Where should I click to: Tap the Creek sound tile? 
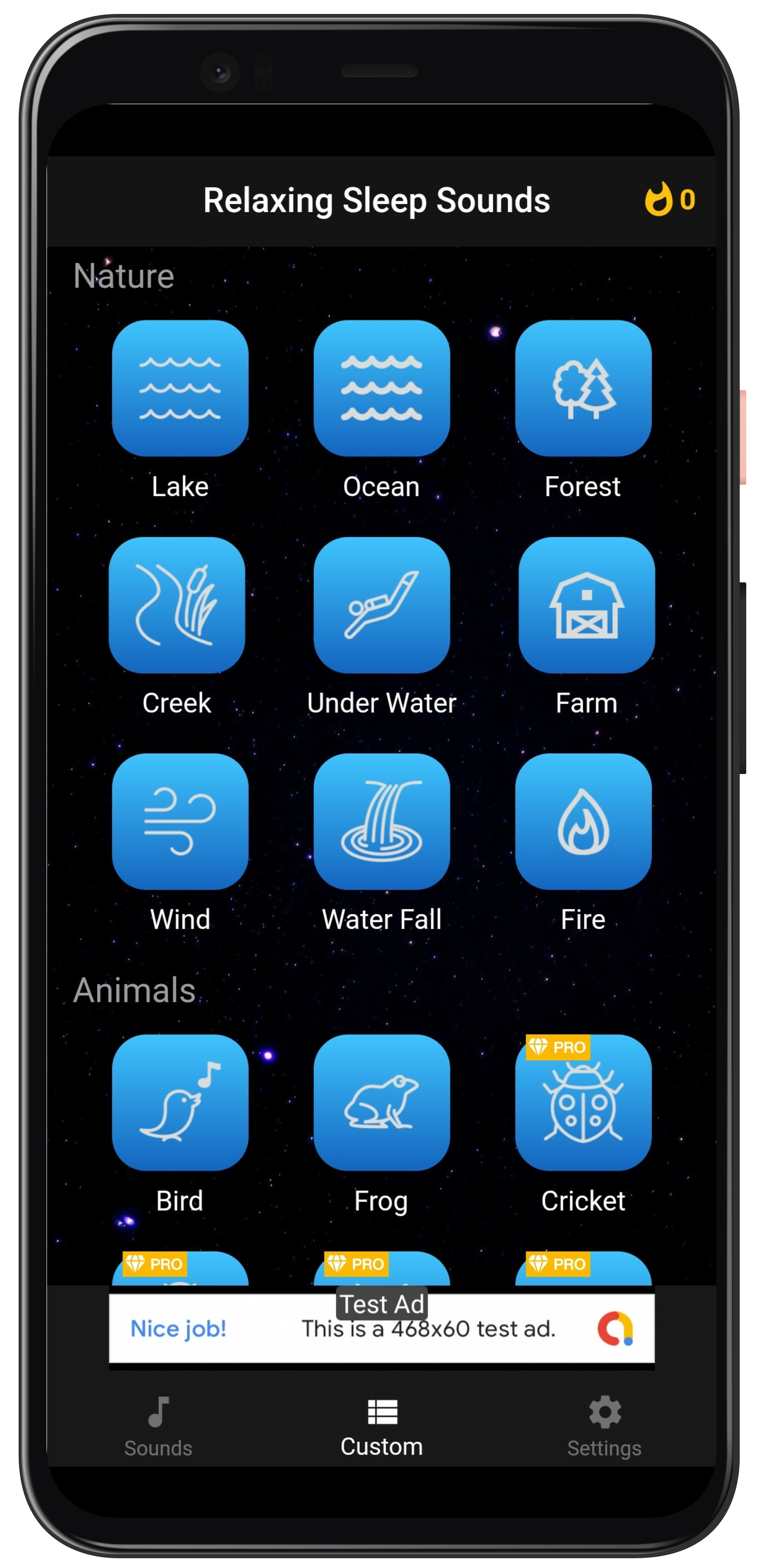click(177, 605)
